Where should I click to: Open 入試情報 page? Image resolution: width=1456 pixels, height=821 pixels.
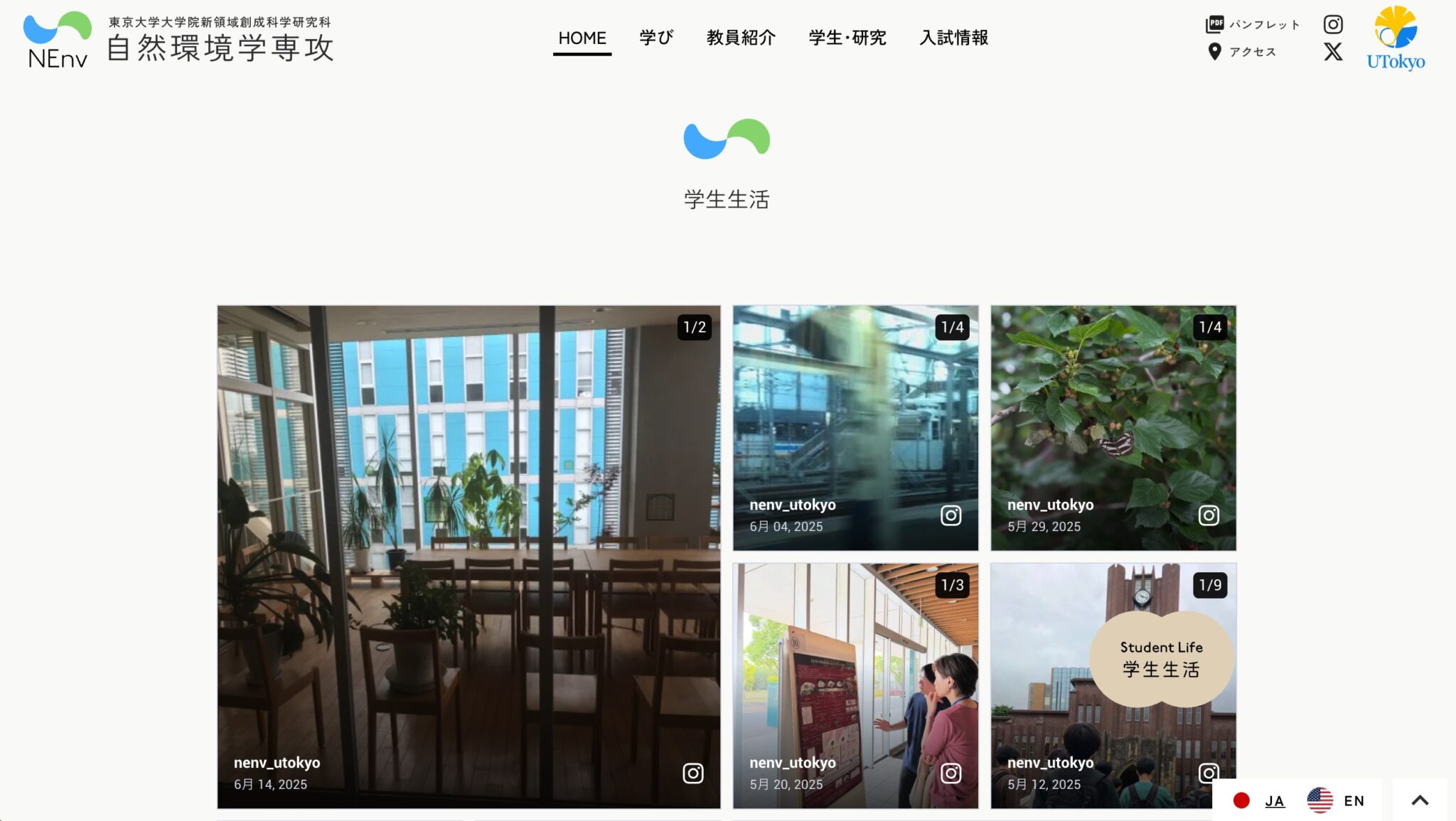pyautogui.click(x=953, y=38)
